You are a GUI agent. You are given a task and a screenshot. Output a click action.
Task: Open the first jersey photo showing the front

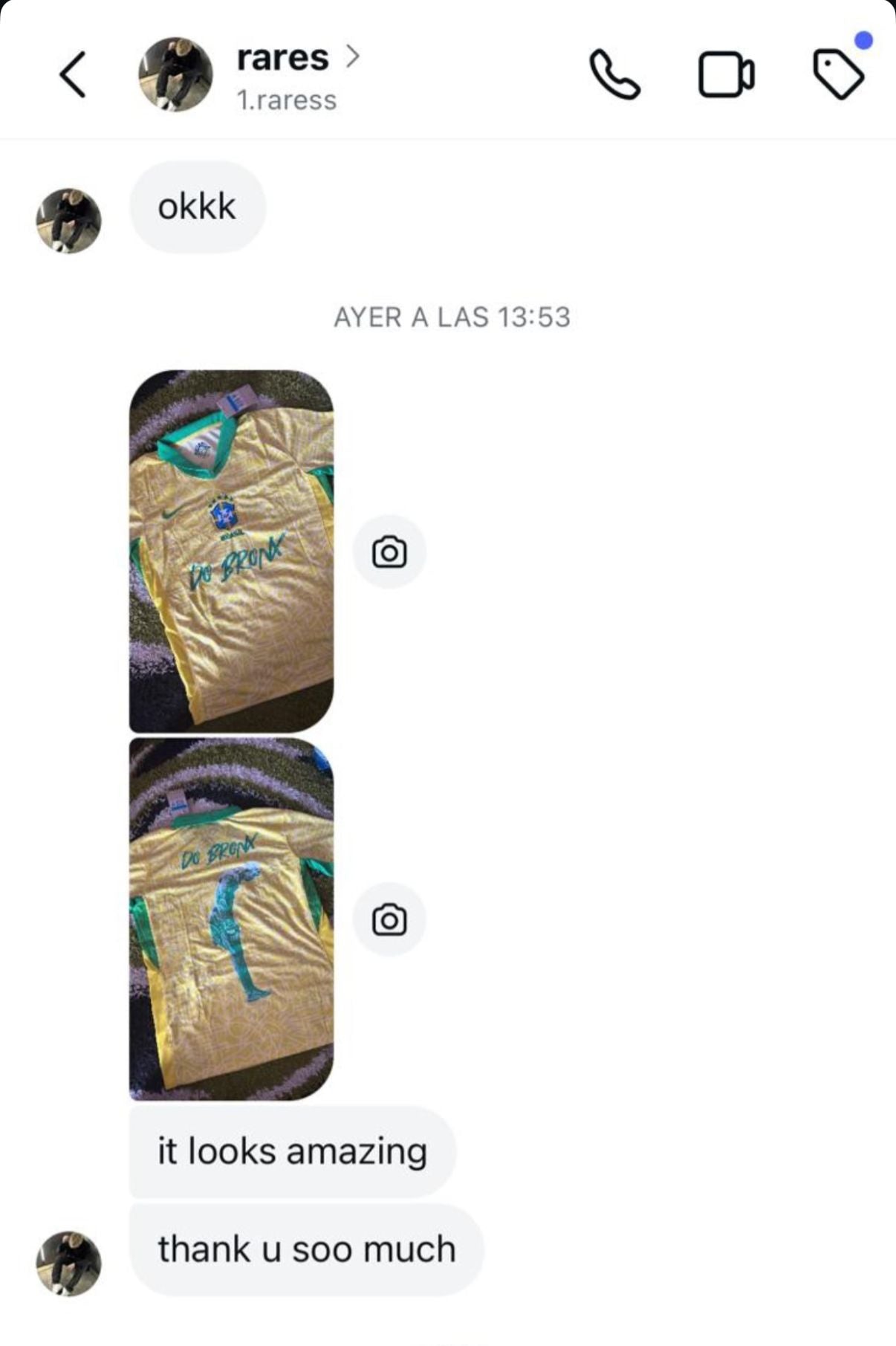pos(231,551)
